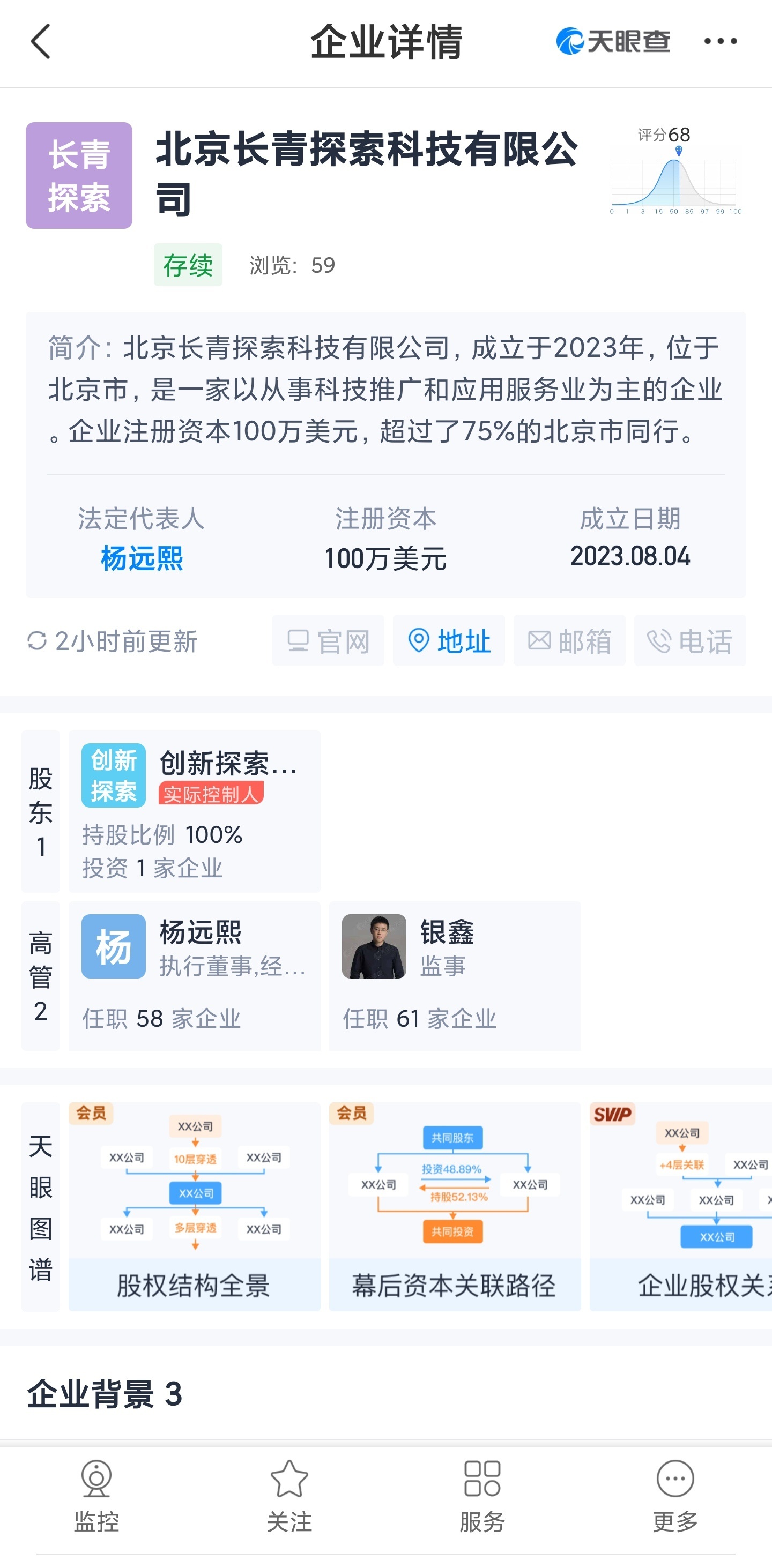
Task: Open shareholder card 创新探索
Action: tap(194, 811)
